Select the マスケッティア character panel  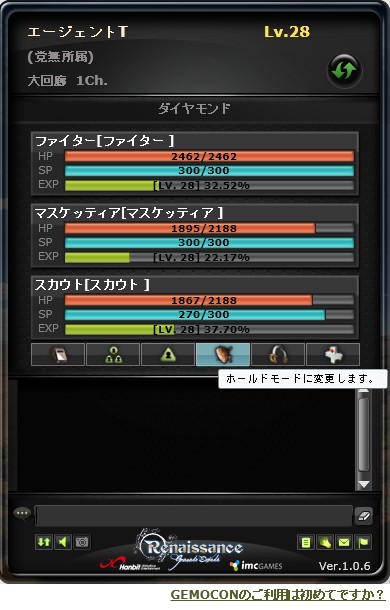pos(195,236)
